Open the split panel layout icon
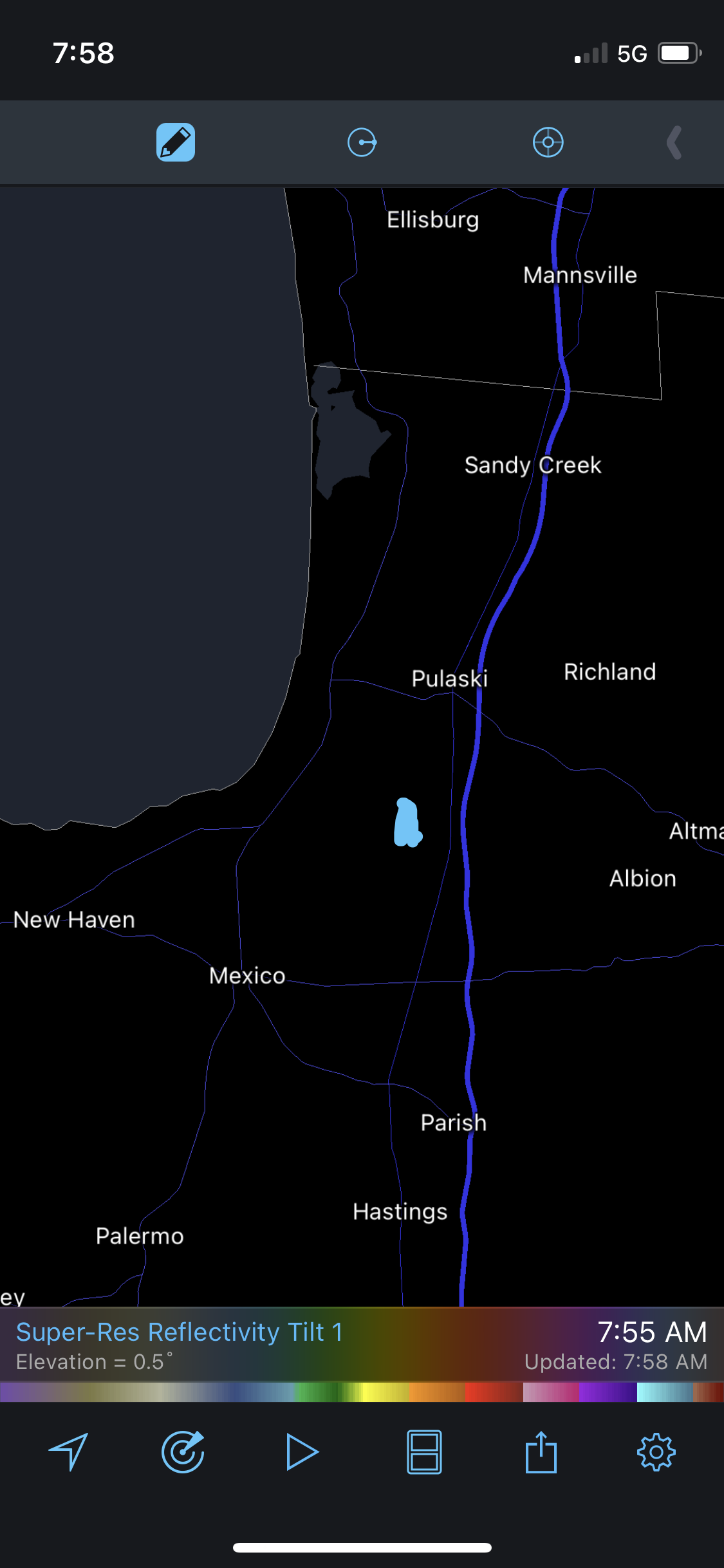 (425, 1451)
